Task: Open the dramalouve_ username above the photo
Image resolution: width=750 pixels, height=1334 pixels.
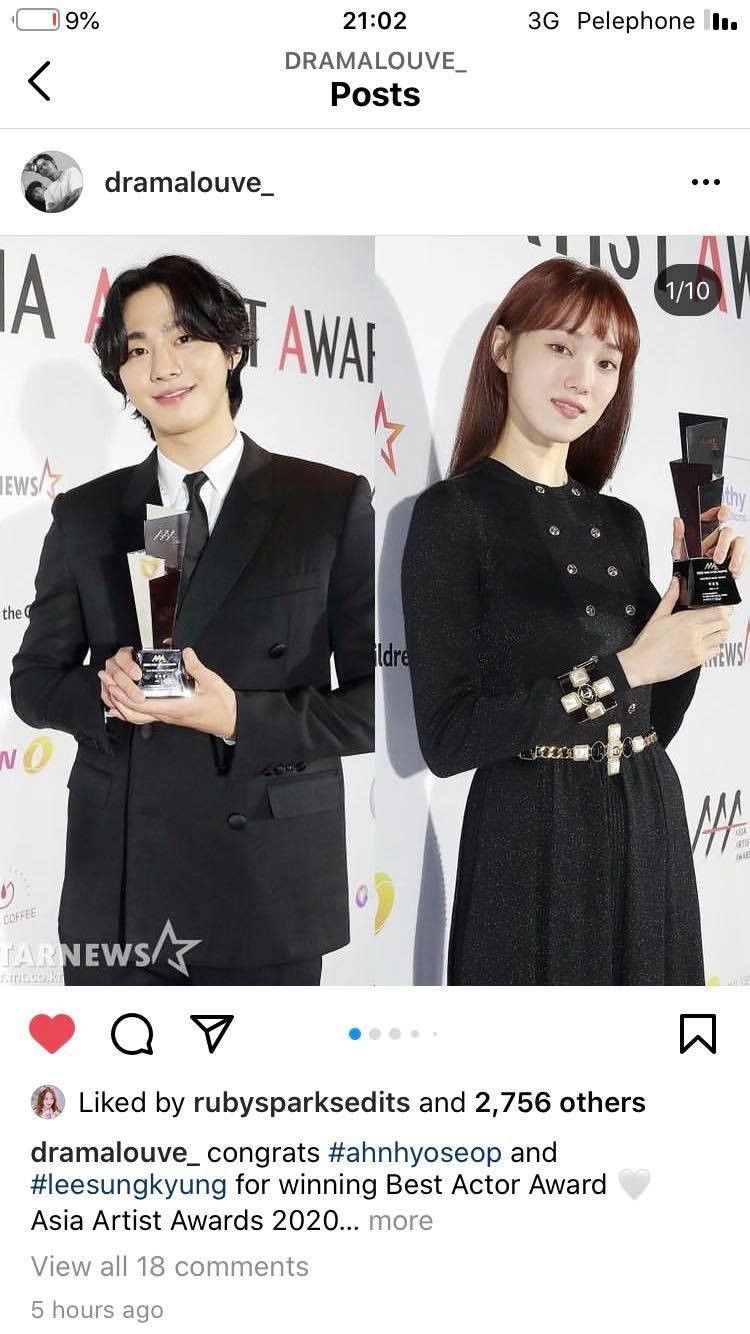Action: click(x=189, y=183)
